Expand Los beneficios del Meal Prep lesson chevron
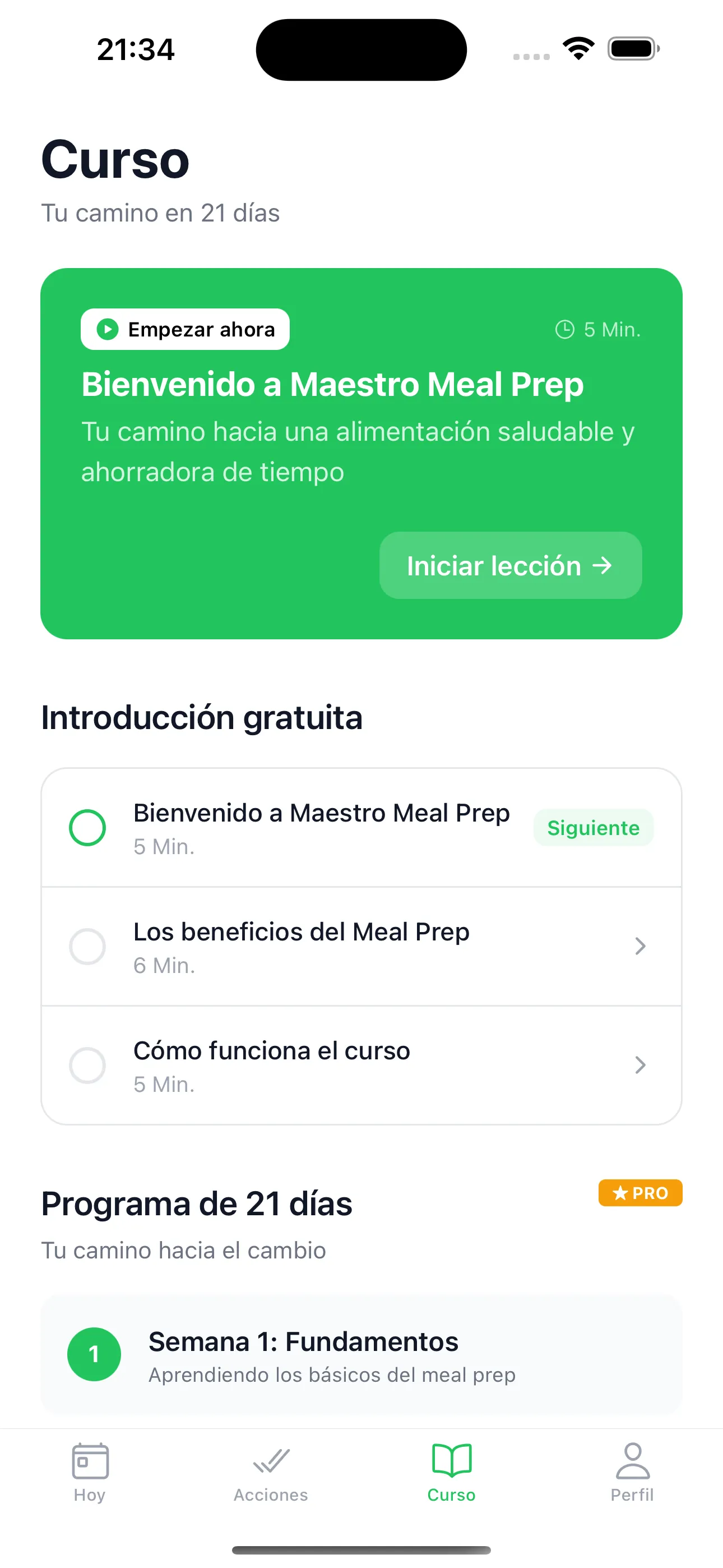Viewport: 723px width, 1568px height. pyautogui.click(x=640, y=946)
